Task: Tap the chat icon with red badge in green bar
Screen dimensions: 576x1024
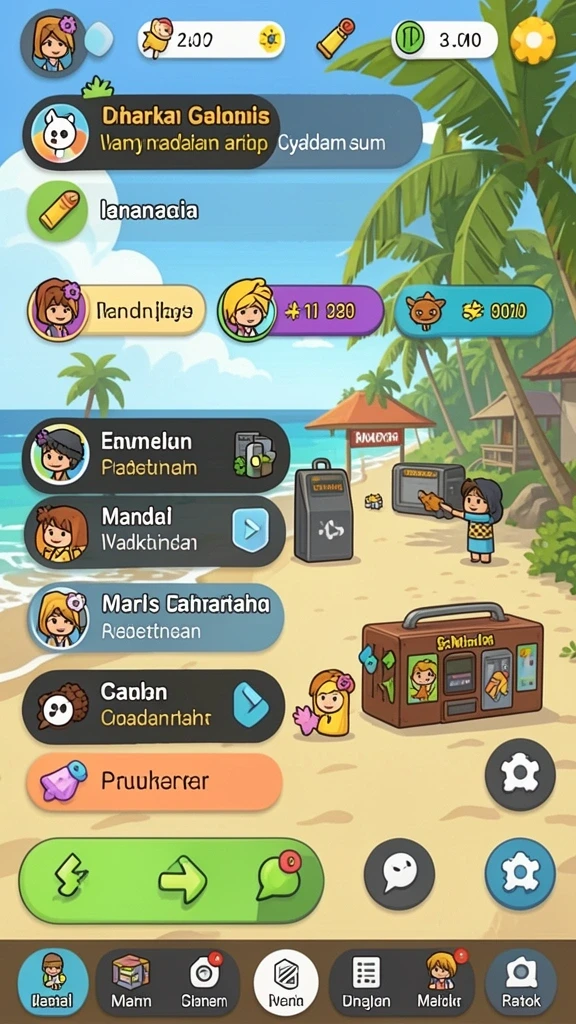Action: pyautogui.click(x=281, y=876)
